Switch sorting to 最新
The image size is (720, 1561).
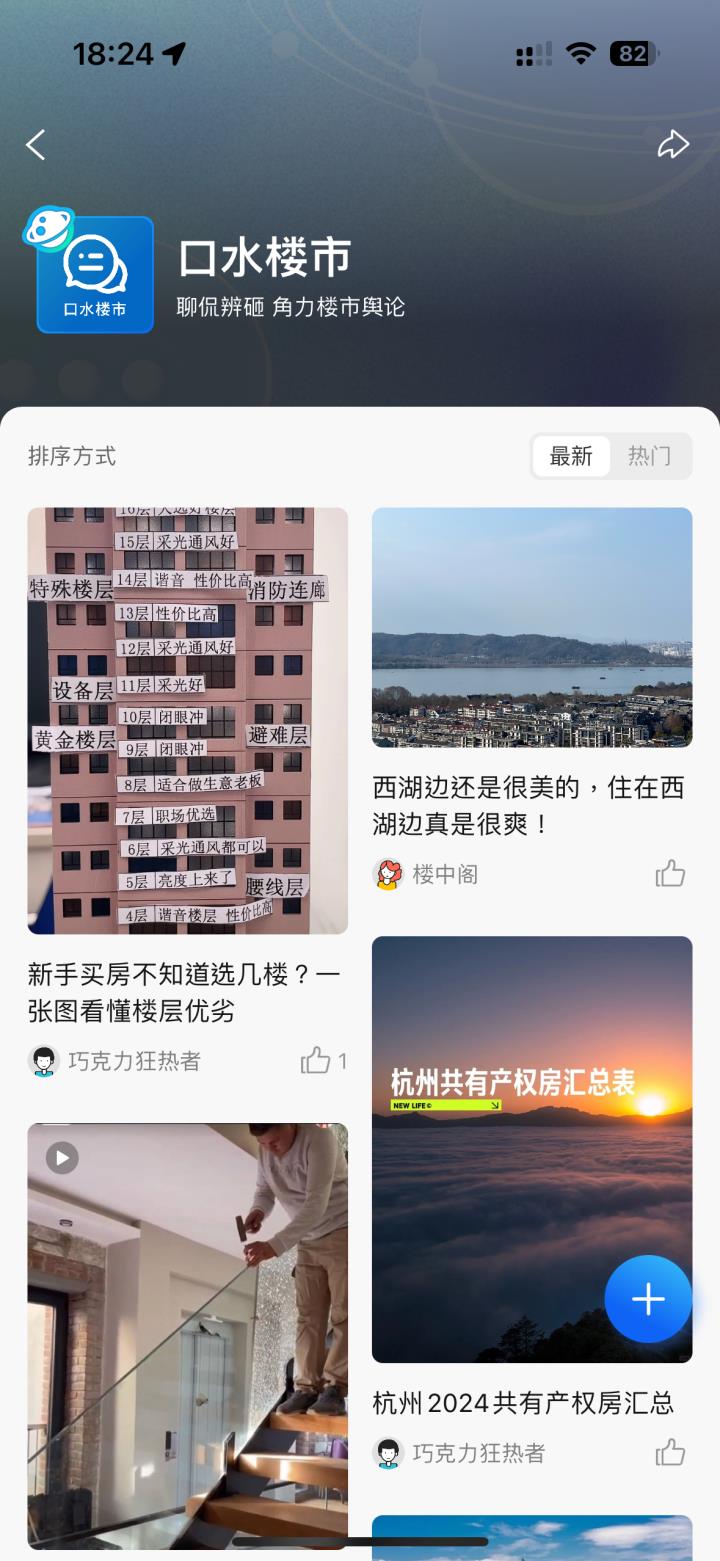(571, 456)
